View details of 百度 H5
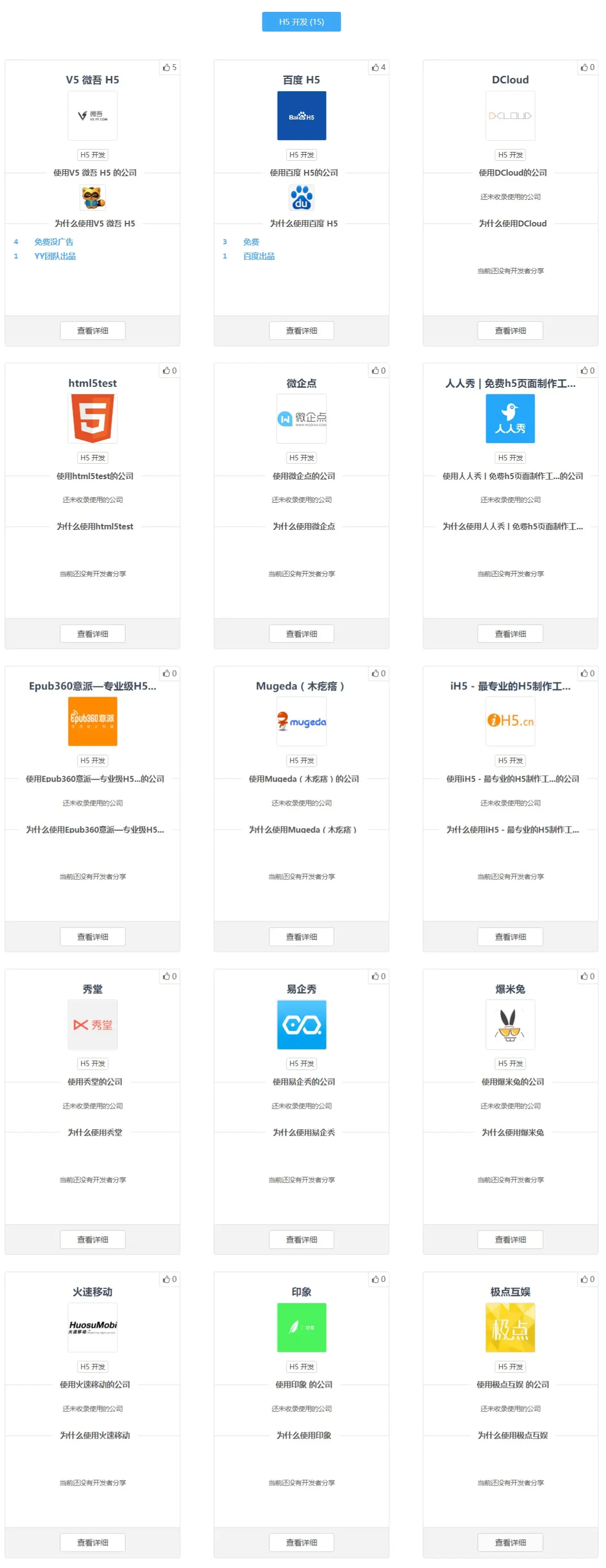 point(301,331)
